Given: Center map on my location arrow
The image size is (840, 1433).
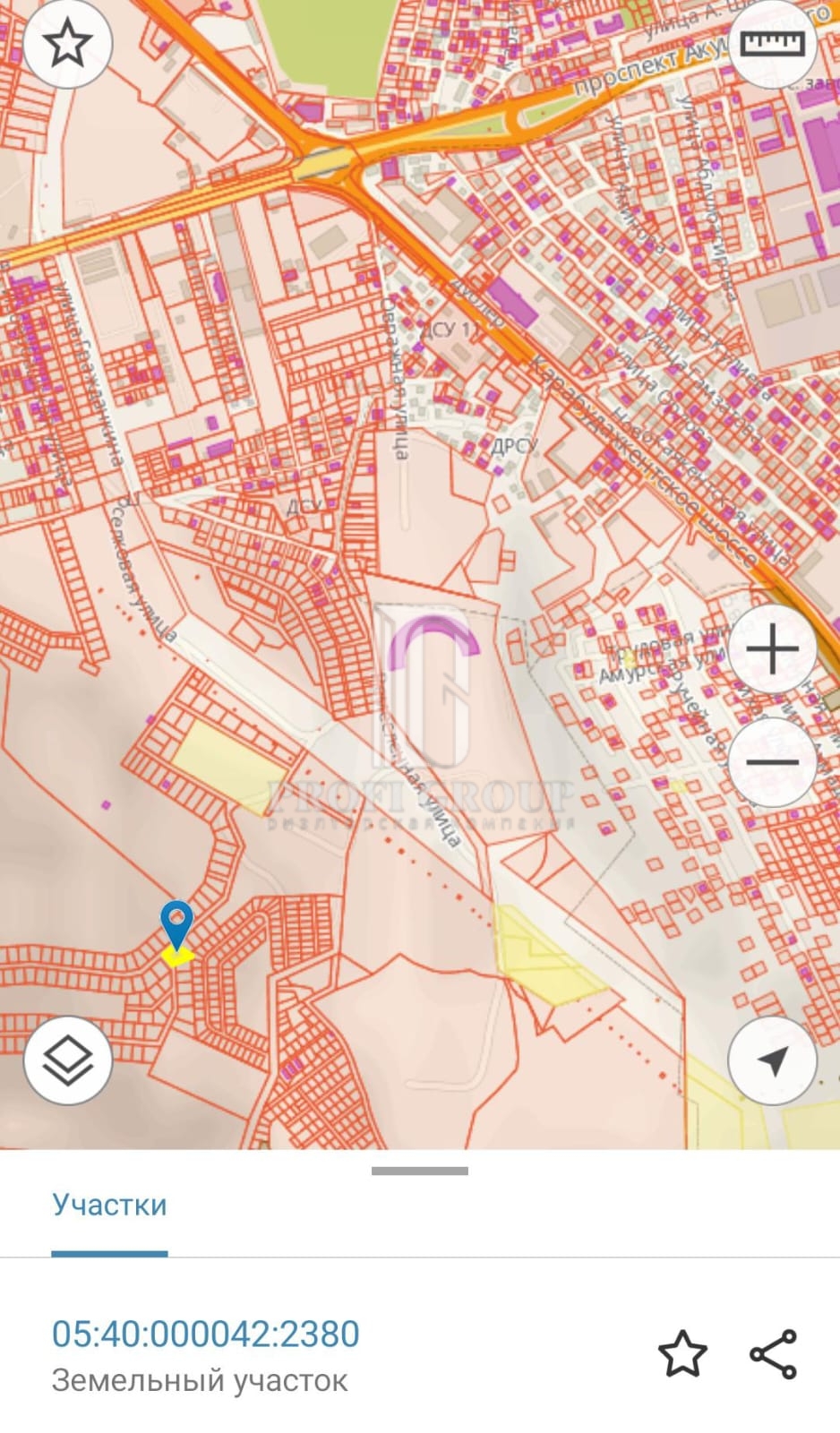Looking at the screenshot, I should point(772,1060).
